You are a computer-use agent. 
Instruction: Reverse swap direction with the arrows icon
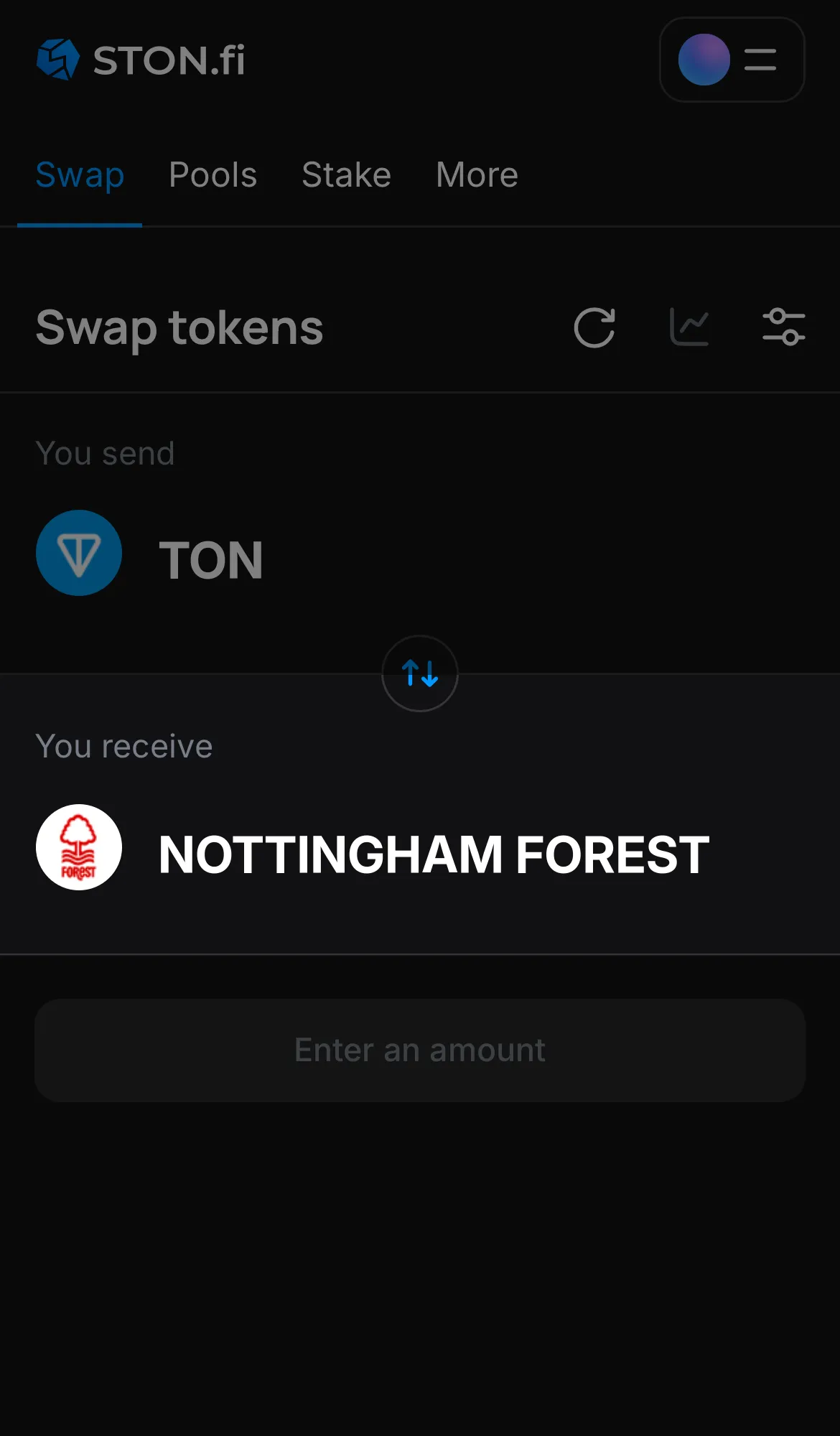coord(419,673)
